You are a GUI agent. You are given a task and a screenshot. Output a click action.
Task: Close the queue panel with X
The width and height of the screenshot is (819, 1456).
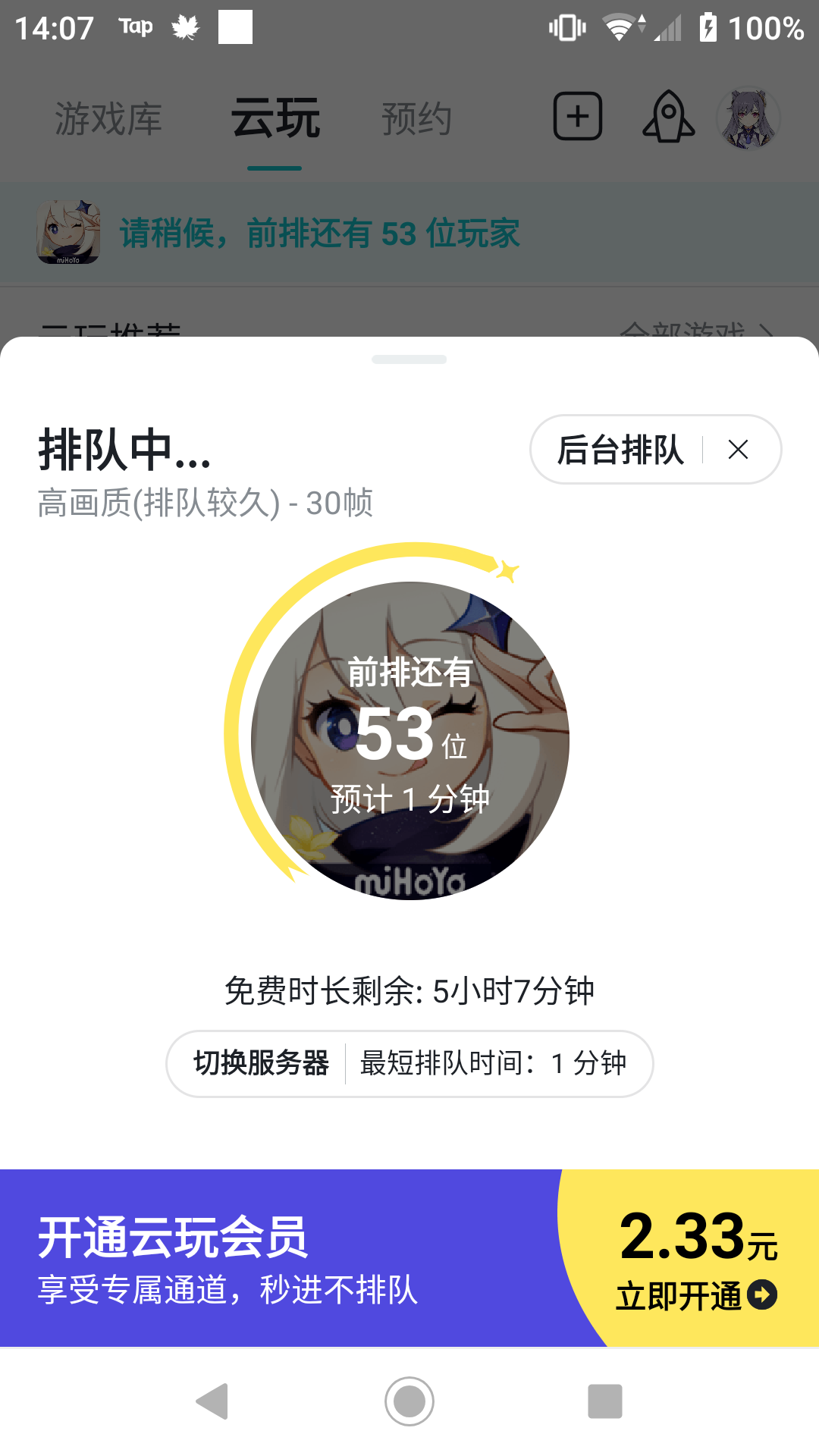point(738,450)
